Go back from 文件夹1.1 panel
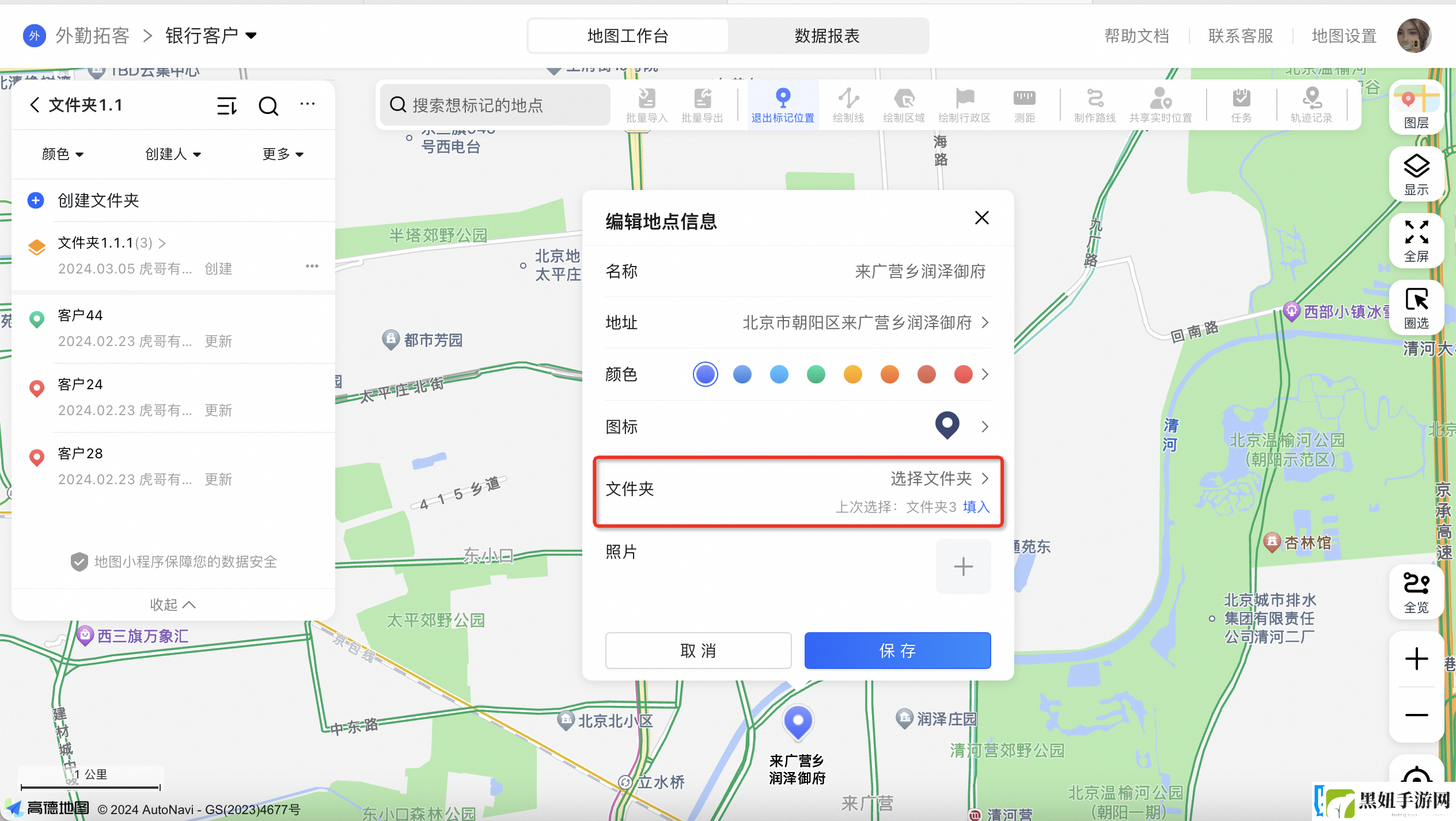Screen dimensions: 1456x821 (35, 105)
